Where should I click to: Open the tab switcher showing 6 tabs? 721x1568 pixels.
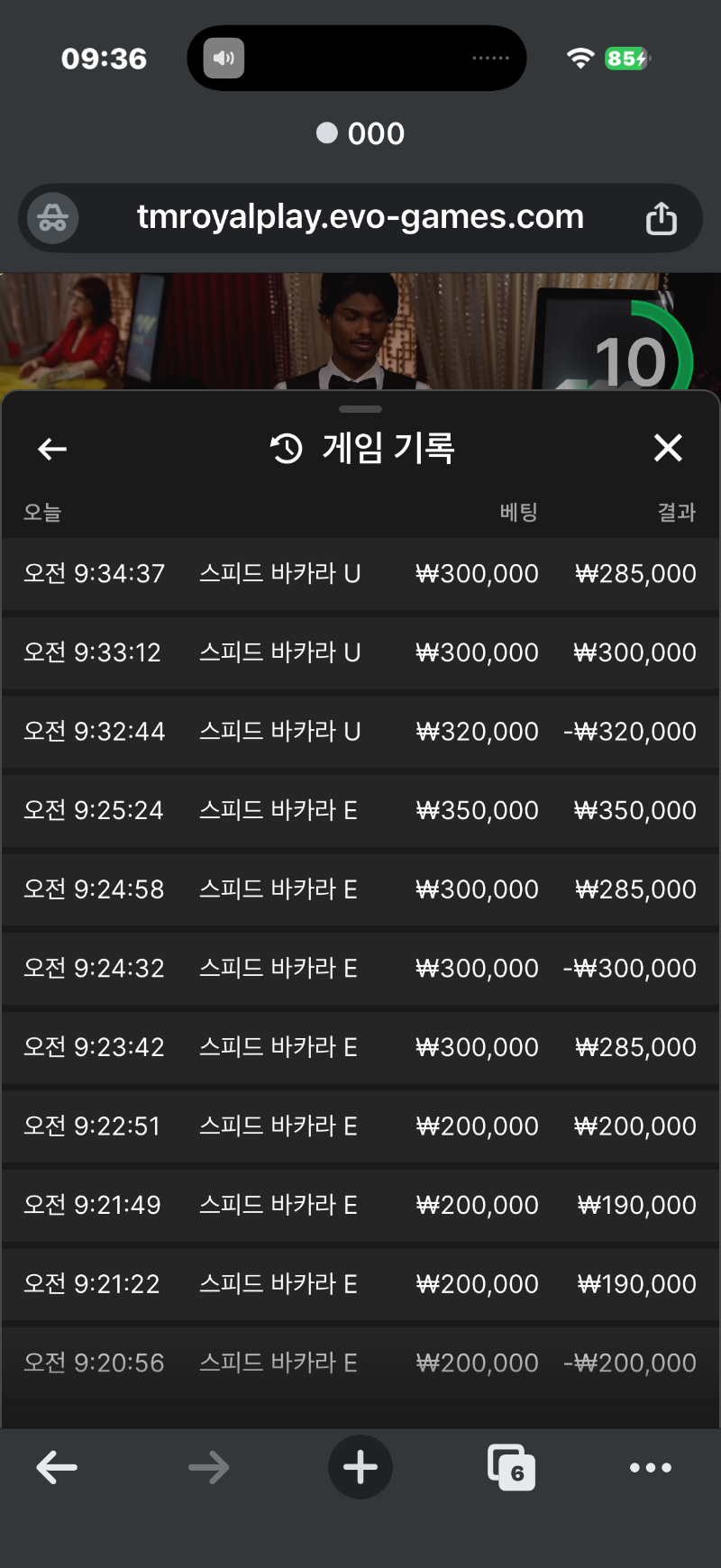tap(511, 1468)
